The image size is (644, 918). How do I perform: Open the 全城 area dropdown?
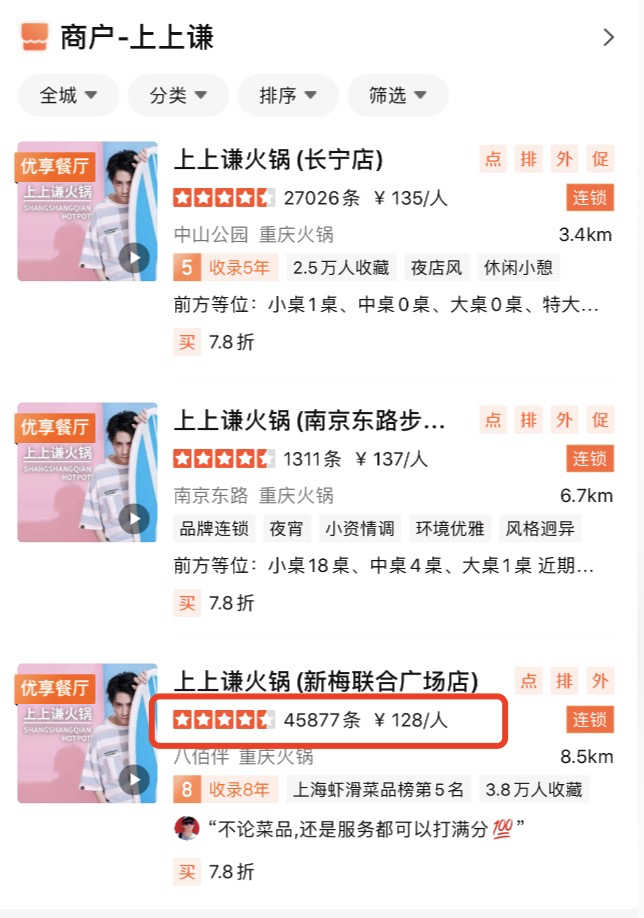coord(68,96)
